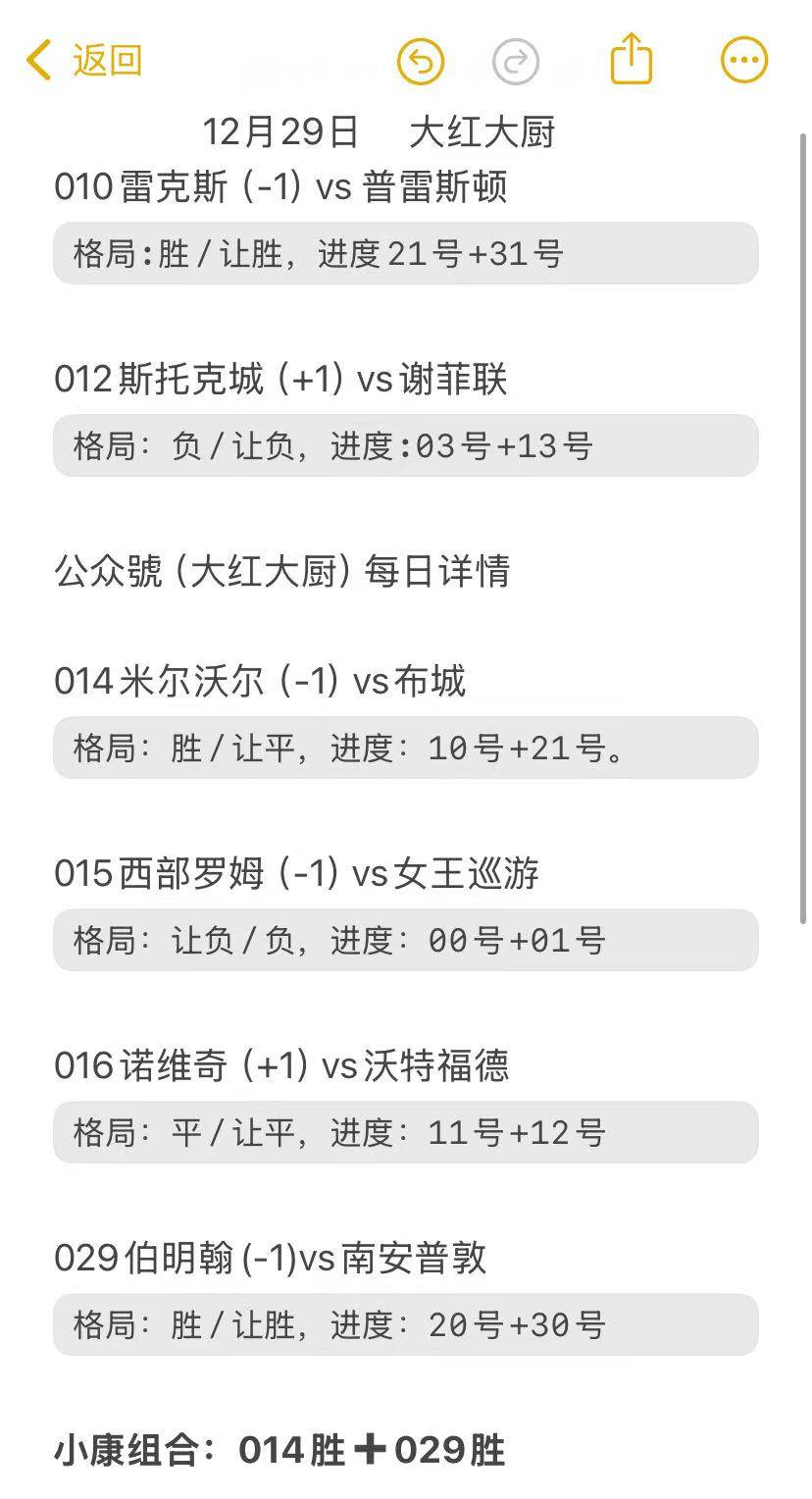Image resolution: width=812 pixels, height=1499 pixels.
Task: Go back with the 返回 button
Action: pyautogui.click(x=84, y=61)
